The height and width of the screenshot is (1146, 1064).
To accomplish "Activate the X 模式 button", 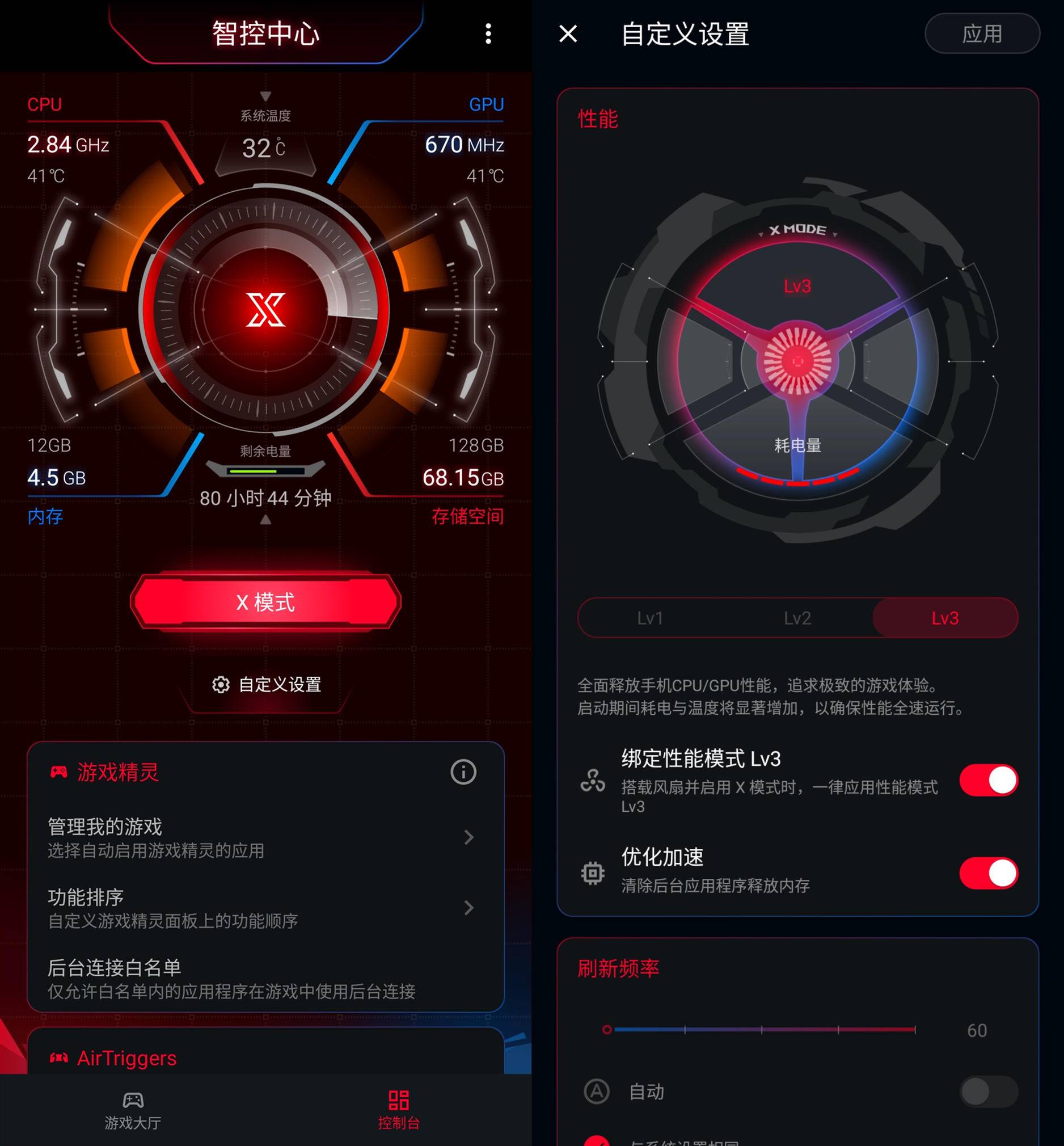I will (x=265, y=603).
